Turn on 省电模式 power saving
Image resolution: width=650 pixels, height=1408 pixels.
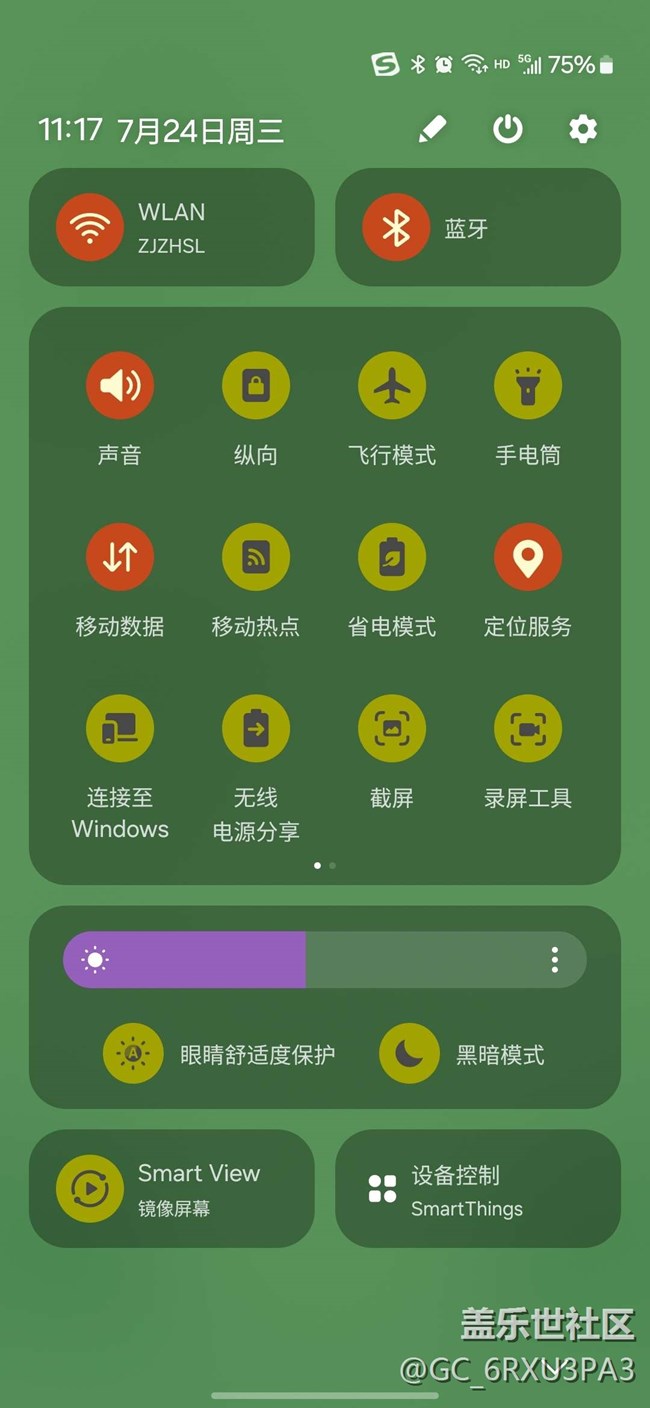392,557
